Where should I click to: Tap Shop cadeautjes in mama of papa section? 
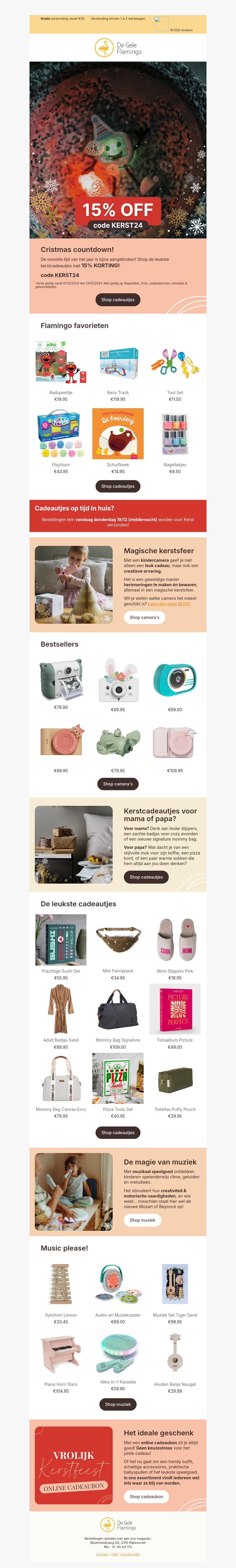(146, 877)
